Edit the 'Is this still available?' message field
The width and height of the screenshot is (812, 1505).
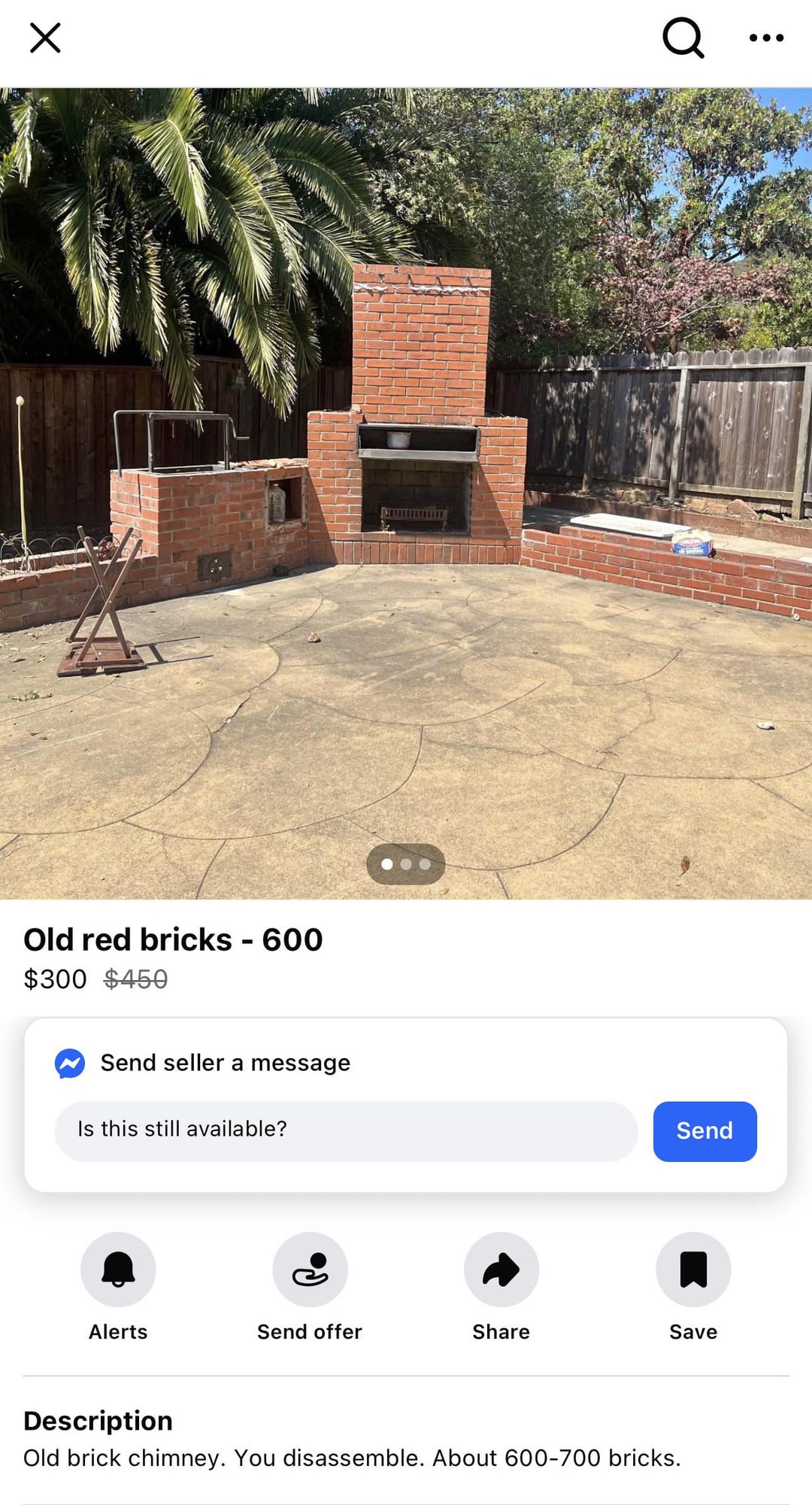click(346, 1130)
